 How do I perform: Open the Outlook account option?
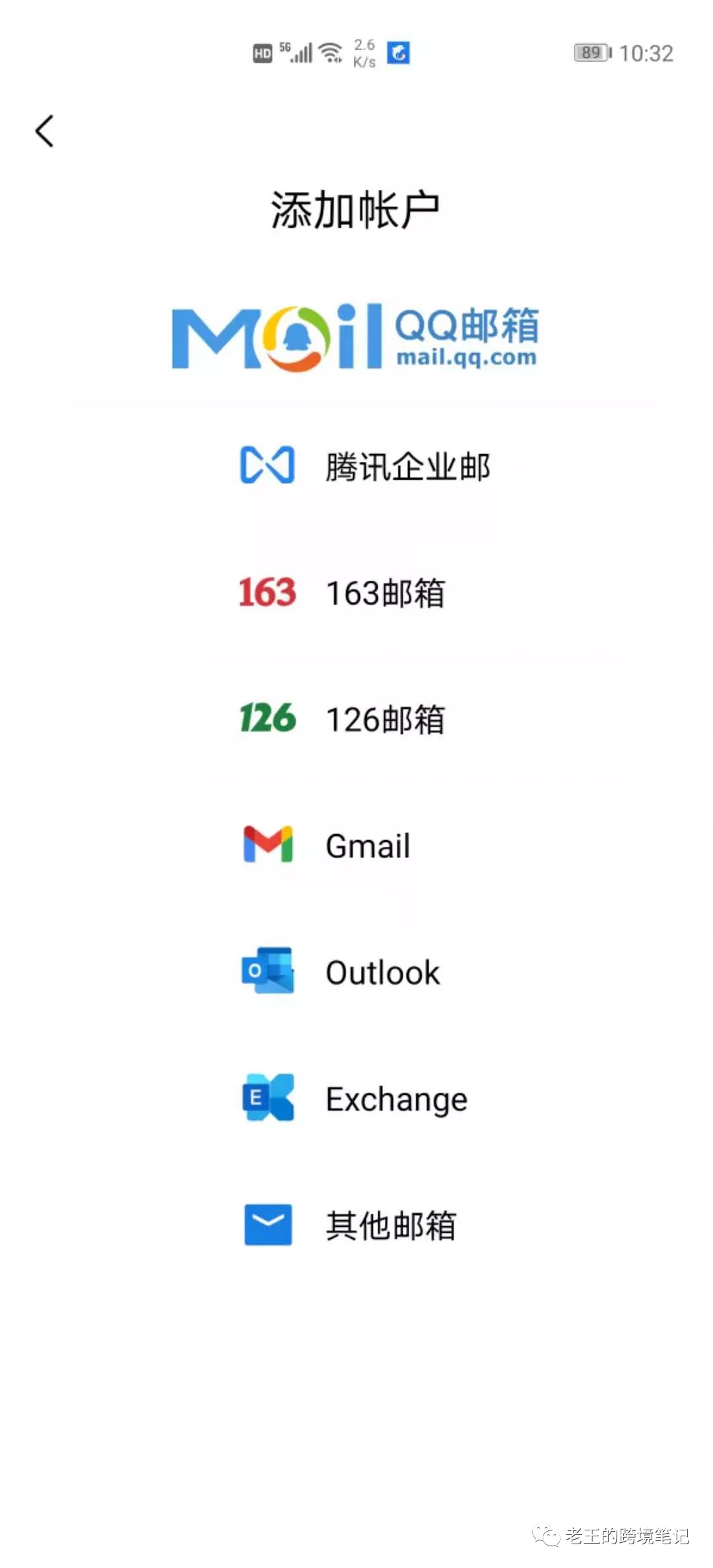pyautogui.click(x=341, y=972)
